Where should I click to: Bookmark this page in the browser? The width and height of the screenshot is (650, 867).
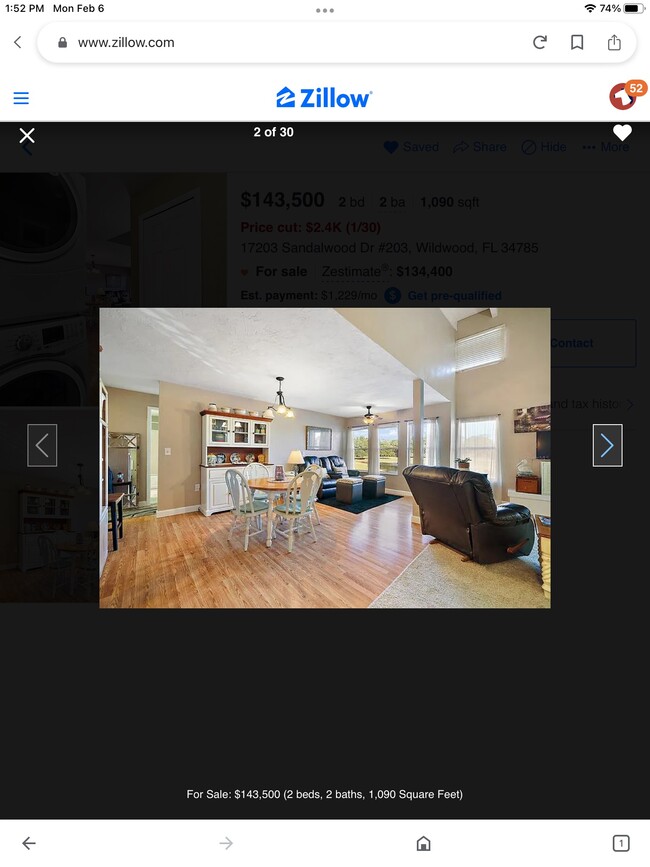[577, 42]
